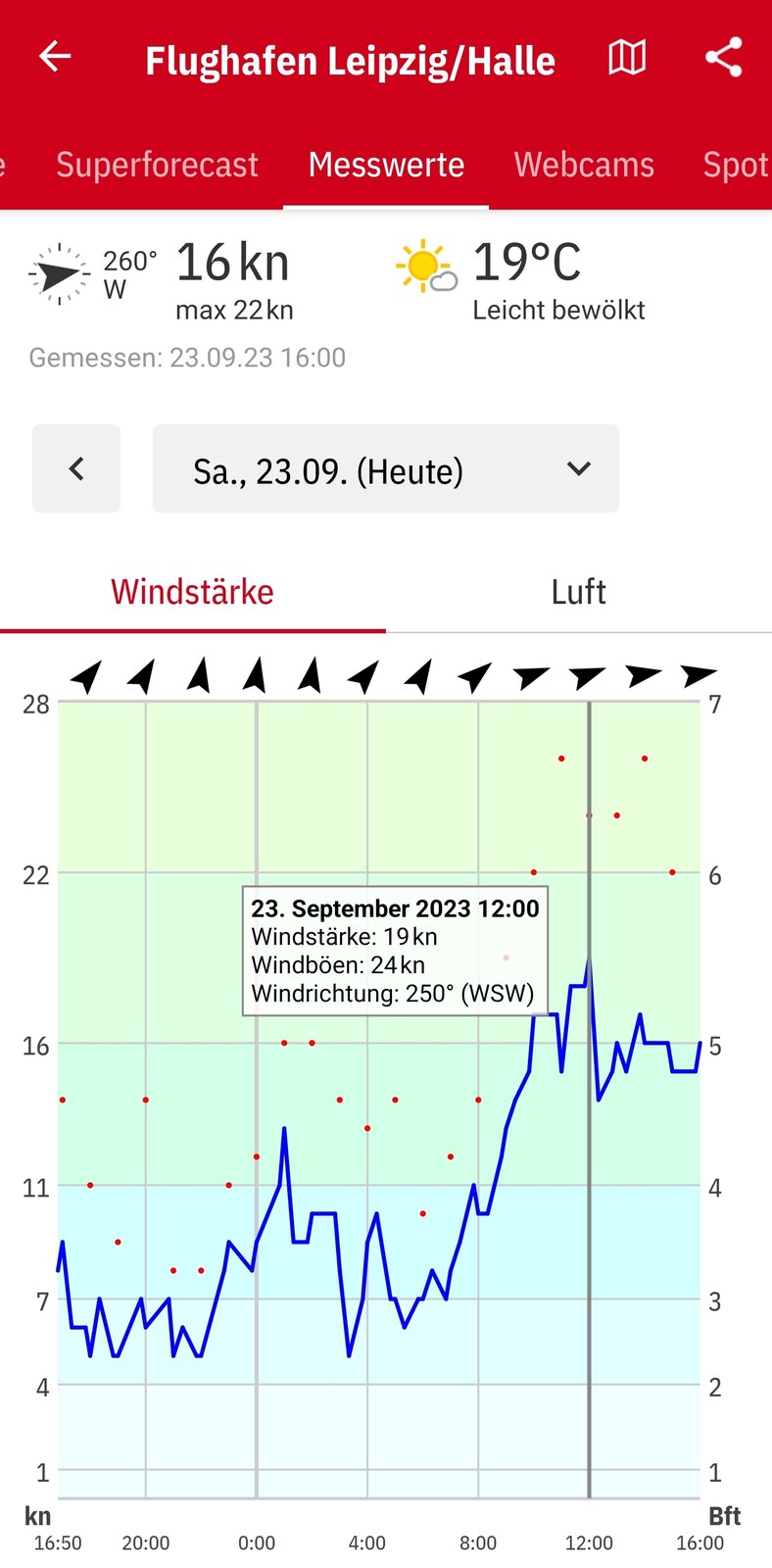Open the Sa., 23.09. (Heute) date dropdown
Viewport: 772px width, 1568px height.
point(386,468)
